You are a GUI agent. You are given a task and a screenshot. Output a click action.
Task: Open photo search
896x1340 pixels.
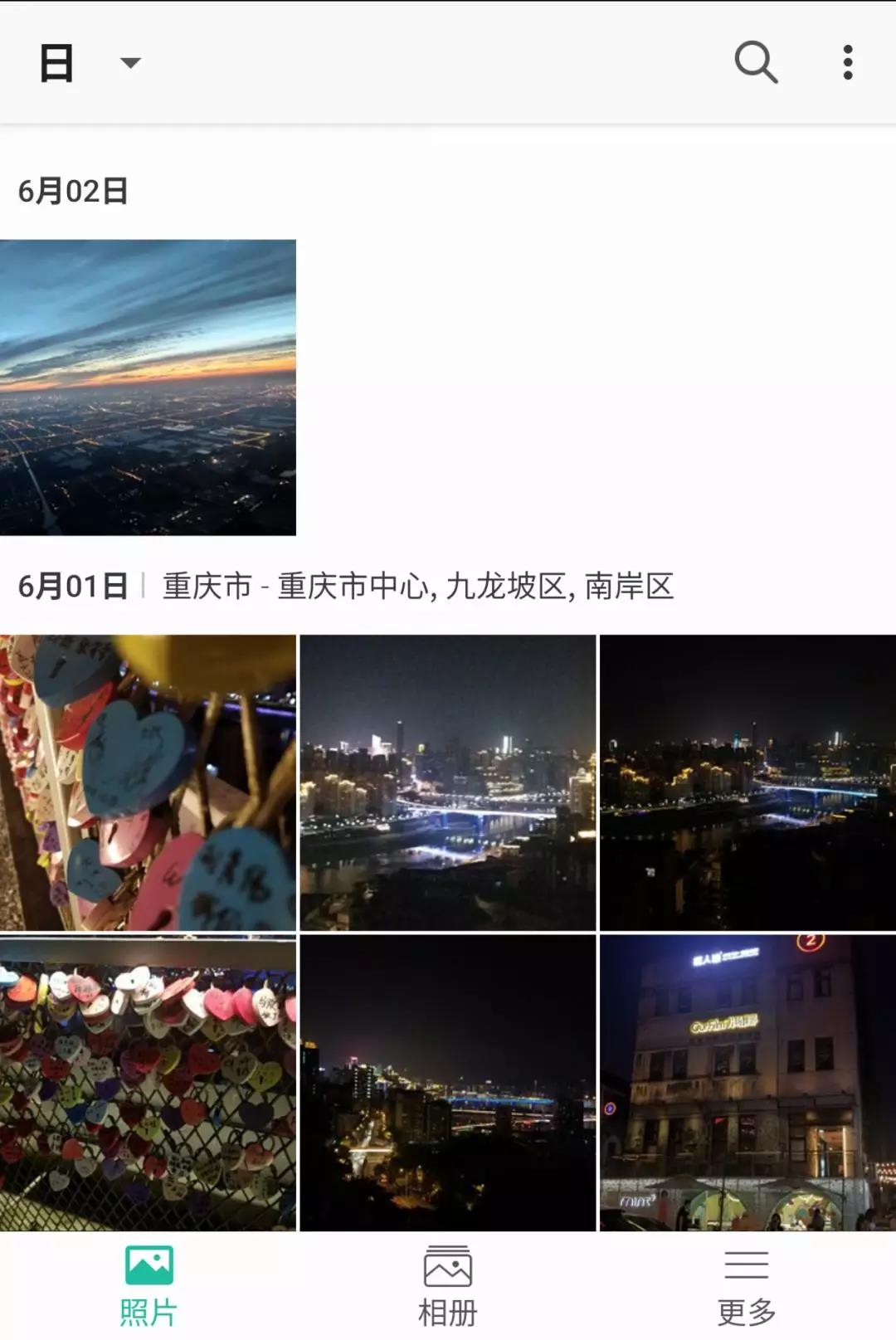756,62
